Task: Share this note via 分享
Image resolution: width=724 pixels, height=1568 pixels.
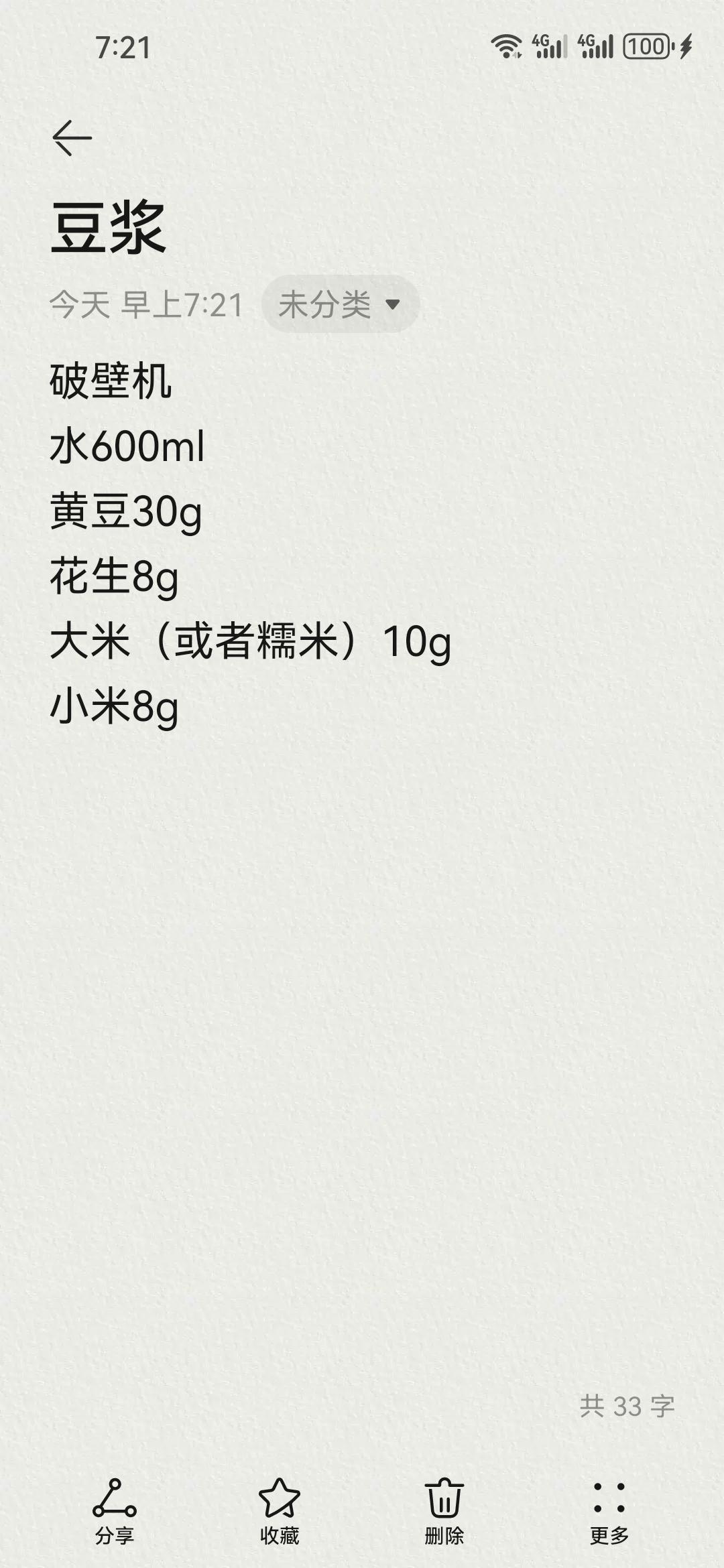Action: tap(115, 1512)
